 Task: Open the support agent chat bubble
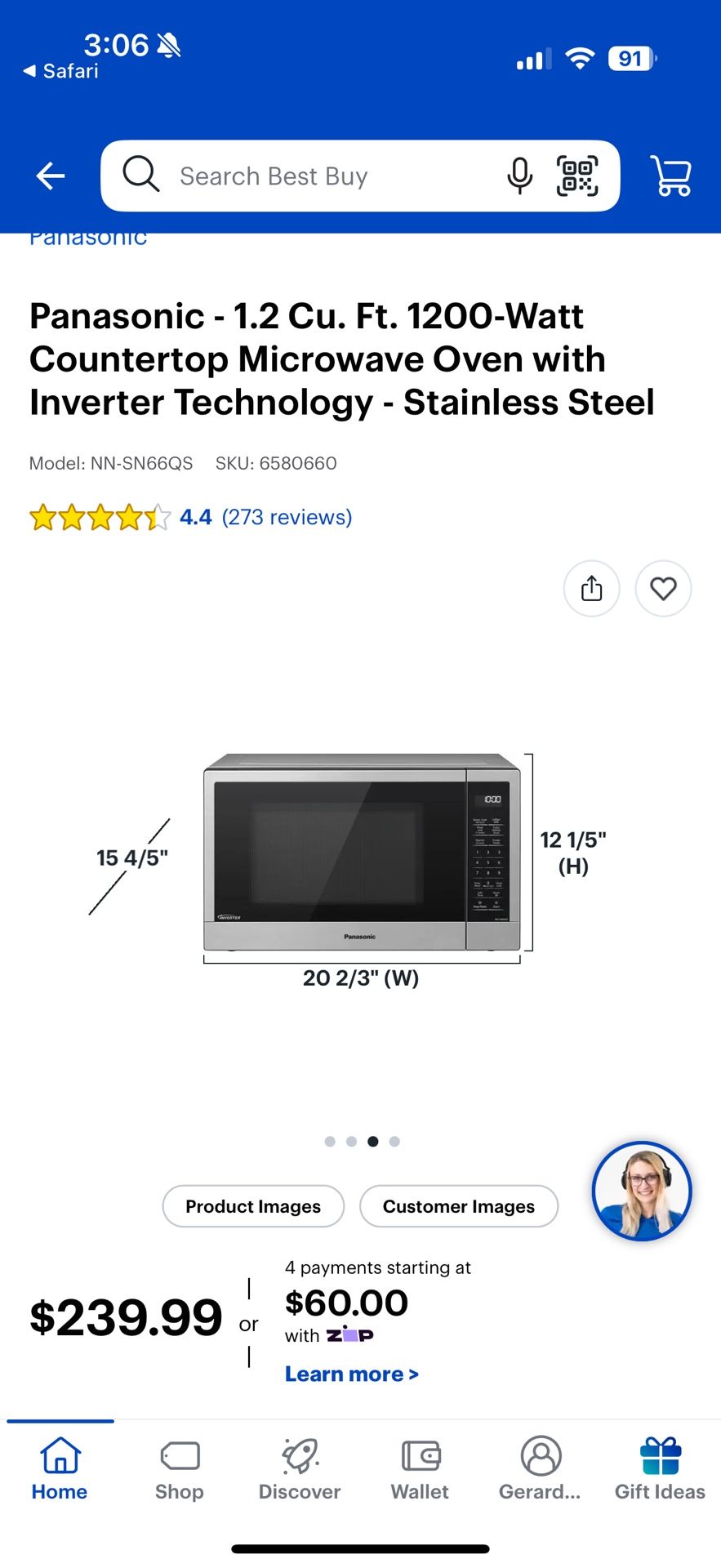click(642, 1191)
